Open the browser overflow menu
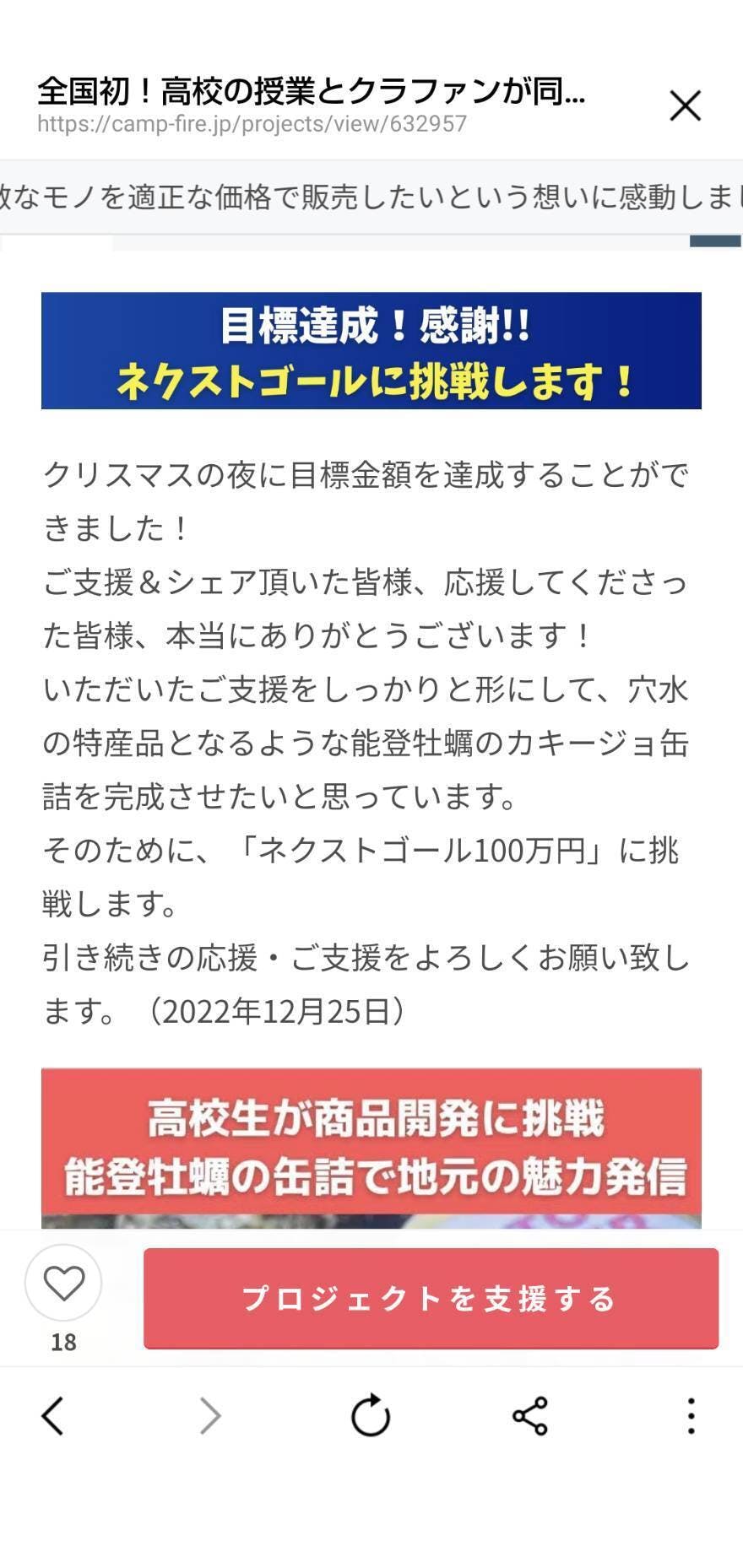This screenshot has width=743, height=1568. click(691, 1415)
